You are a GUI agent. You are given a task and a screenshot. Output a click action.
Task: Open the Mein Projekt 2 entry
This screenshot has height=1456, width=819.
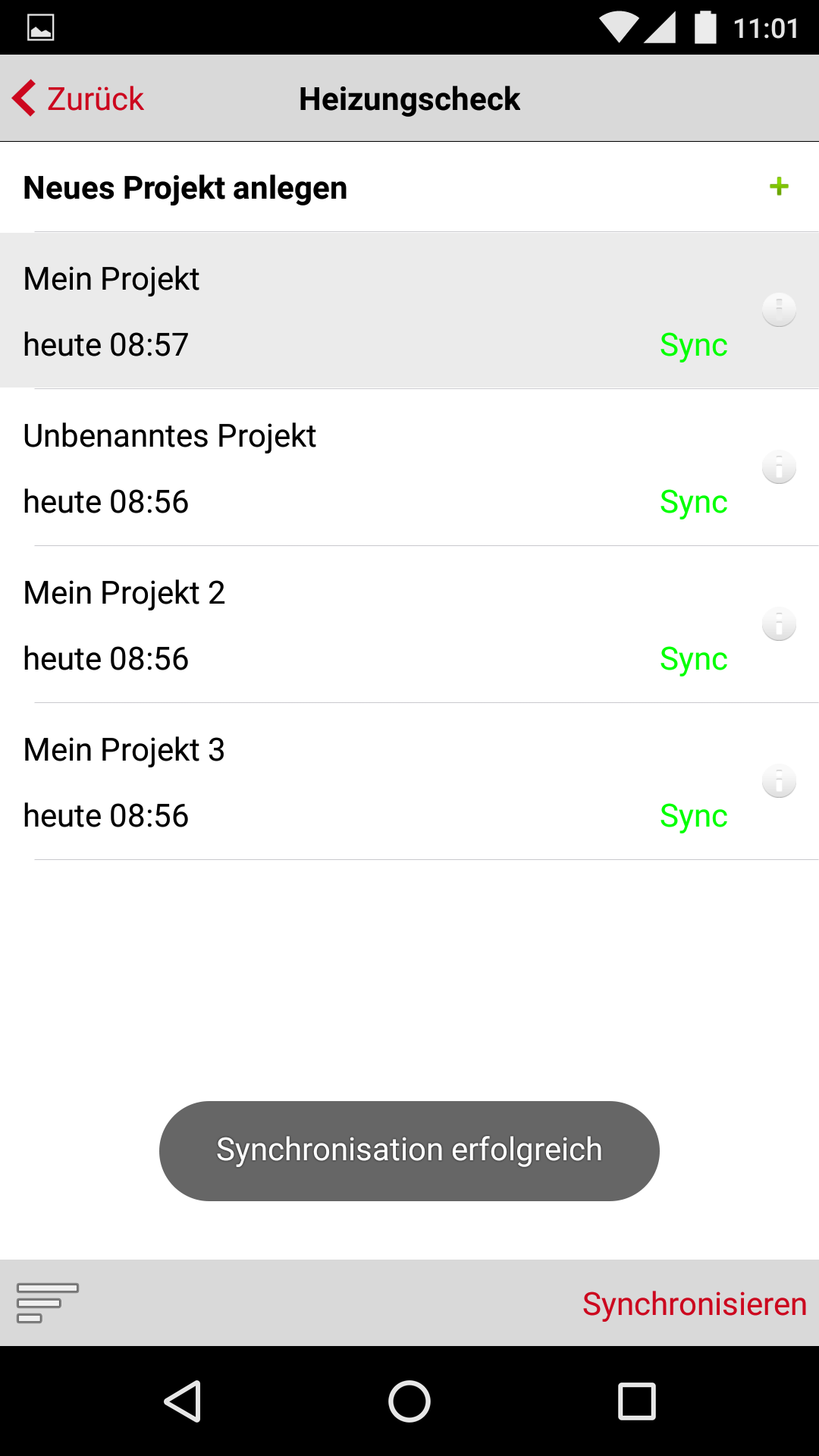[341, 625]
